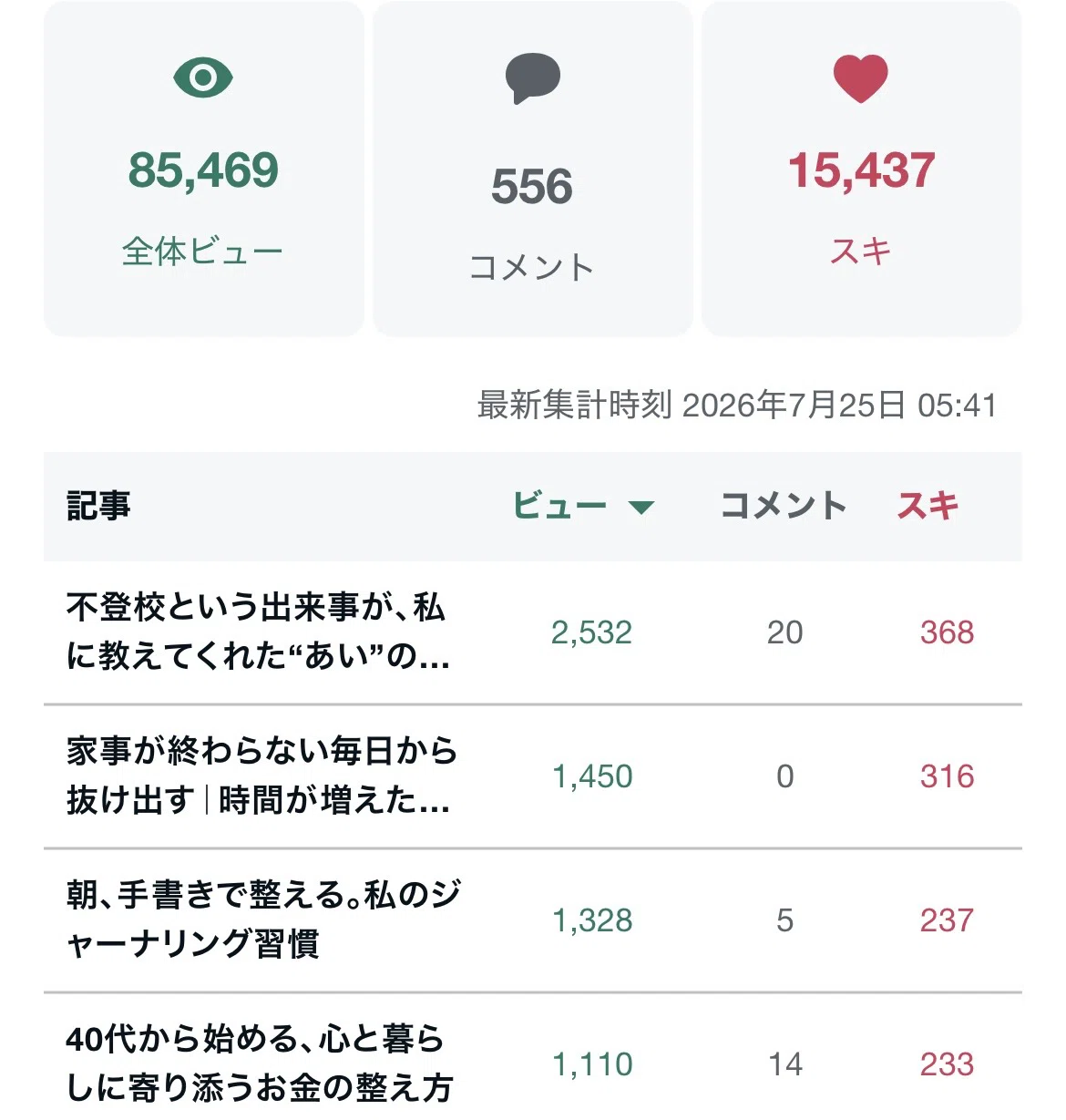Image resolution: width=1066 pixels, height=1120 pixels.
Task: Select the コメント summary card showing 556
Action: [533, 169]
